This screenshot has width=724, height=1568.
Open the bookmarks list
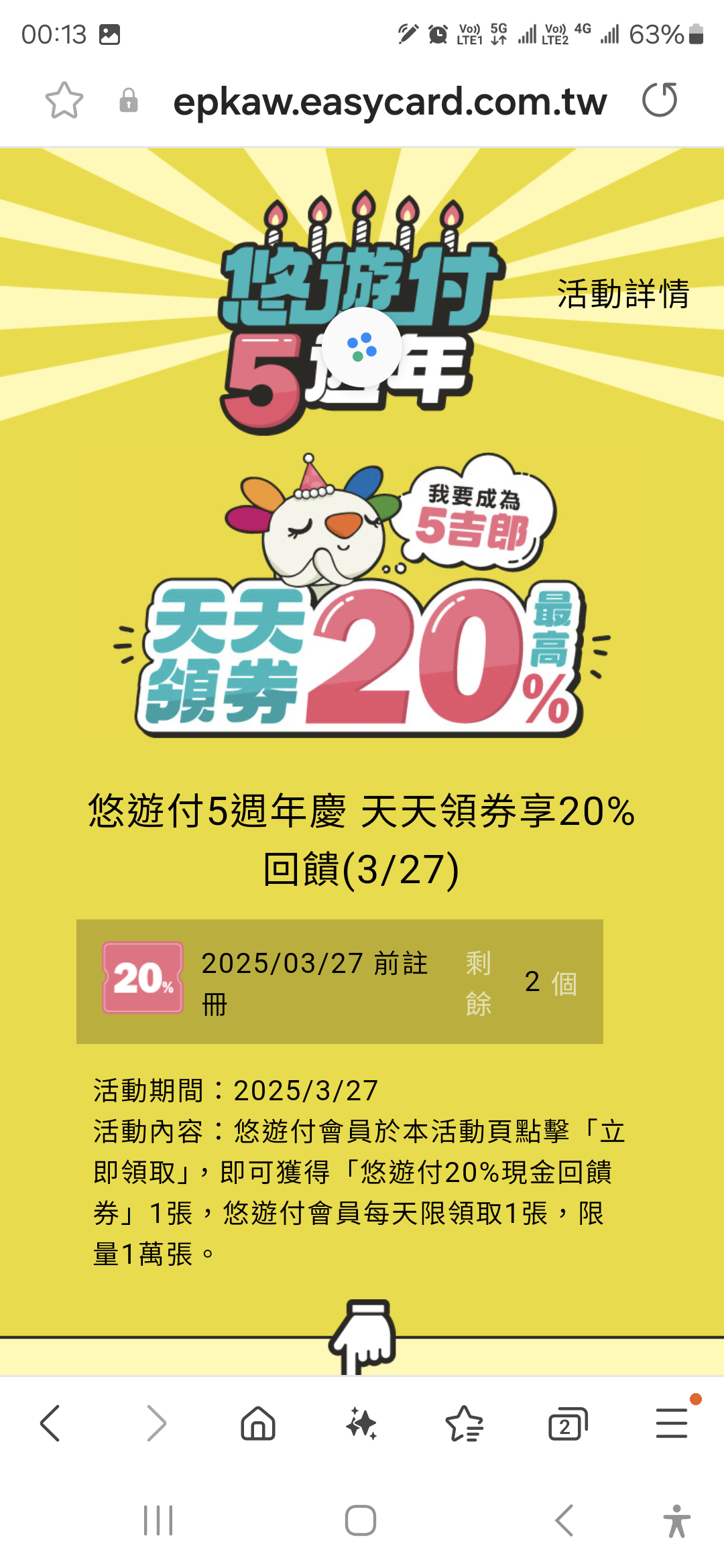(x=464, y=1423)
